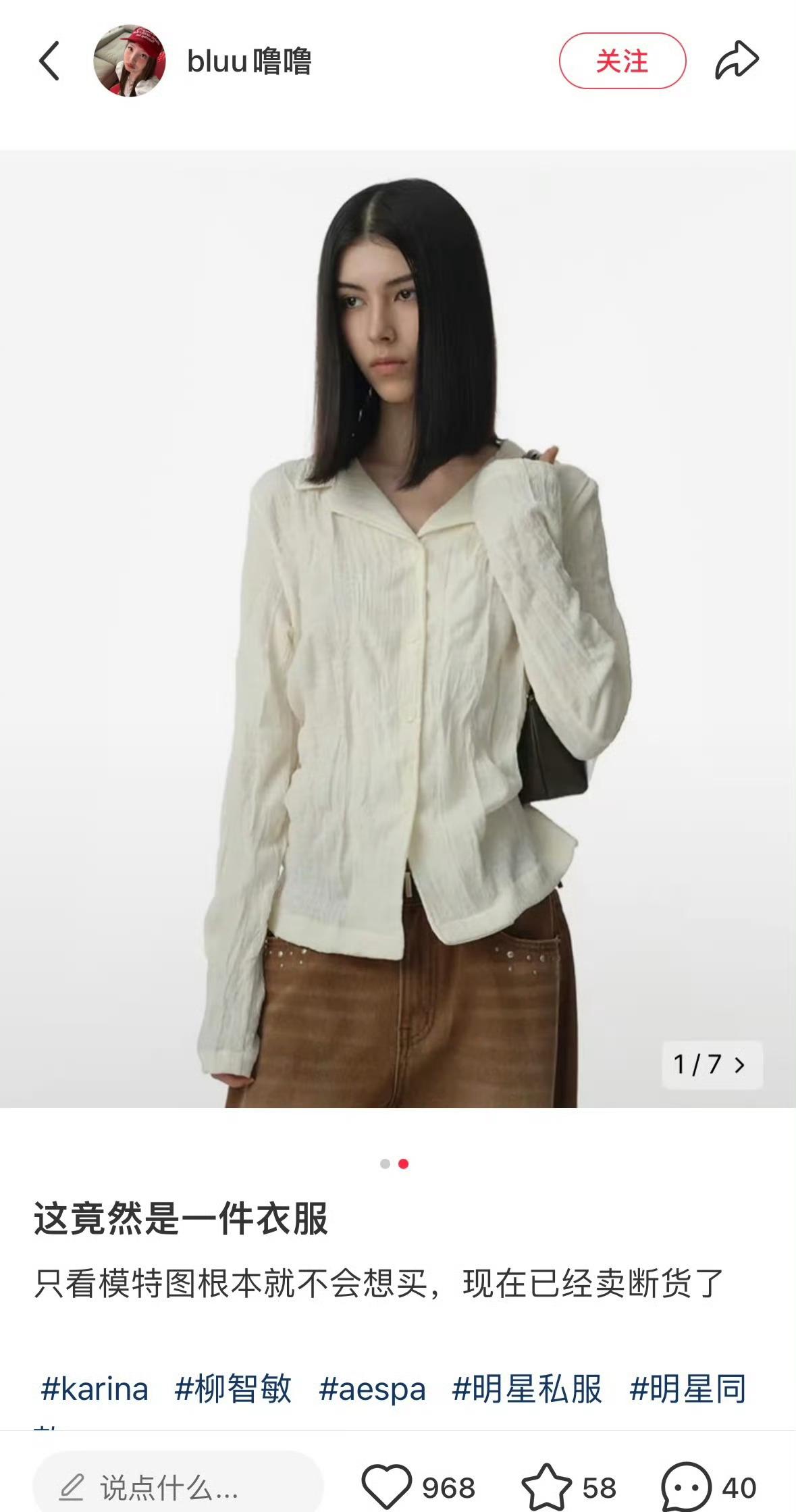The width and height of the screenshot is (796, 1512).
Task: Save the post with the star icon
Action: point(546,1487)
